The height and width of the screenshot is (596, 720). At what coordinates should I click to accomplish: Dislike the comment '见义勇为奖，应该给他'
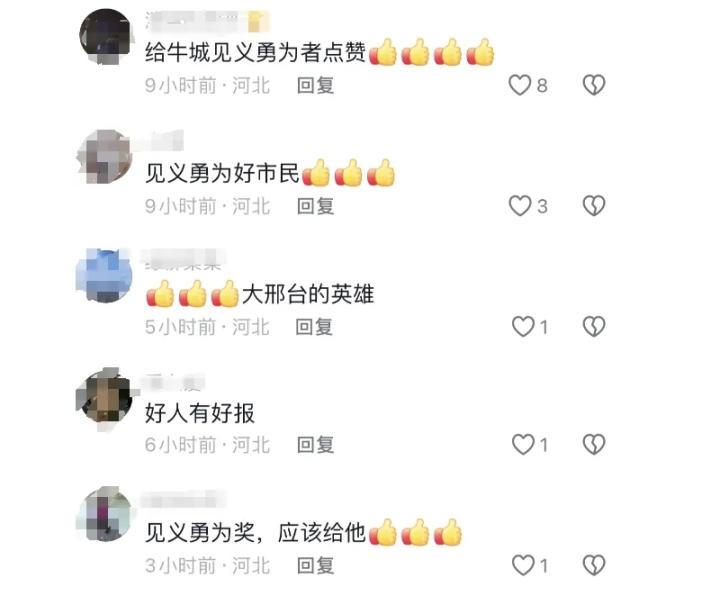594,566
